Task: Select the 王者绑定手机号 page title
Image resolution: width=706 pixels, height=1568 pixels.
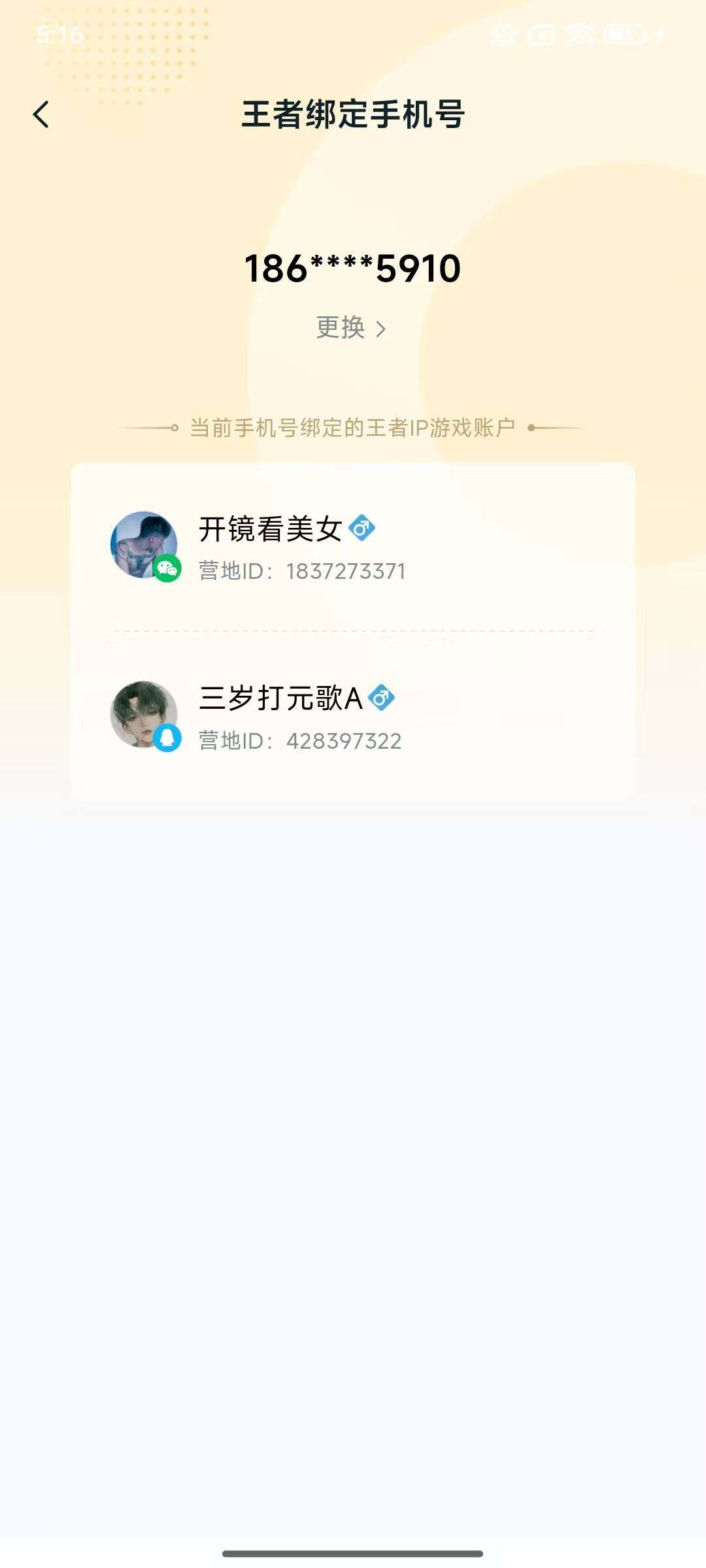Action: click(353, 112)
